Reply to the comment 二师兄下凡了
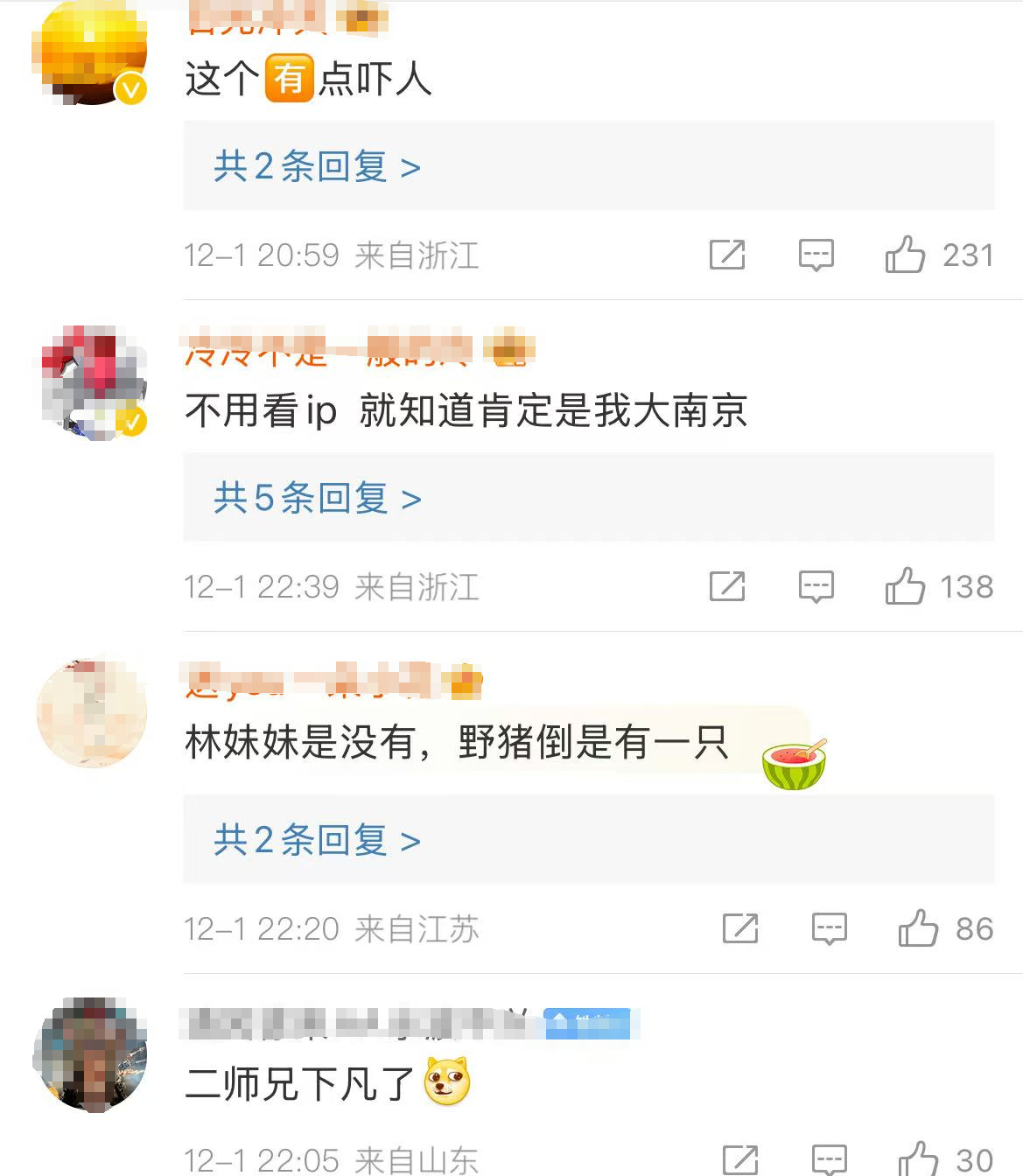Screen dimensions: 1023x1176 pyautogui.click(x=829, y=1159)
